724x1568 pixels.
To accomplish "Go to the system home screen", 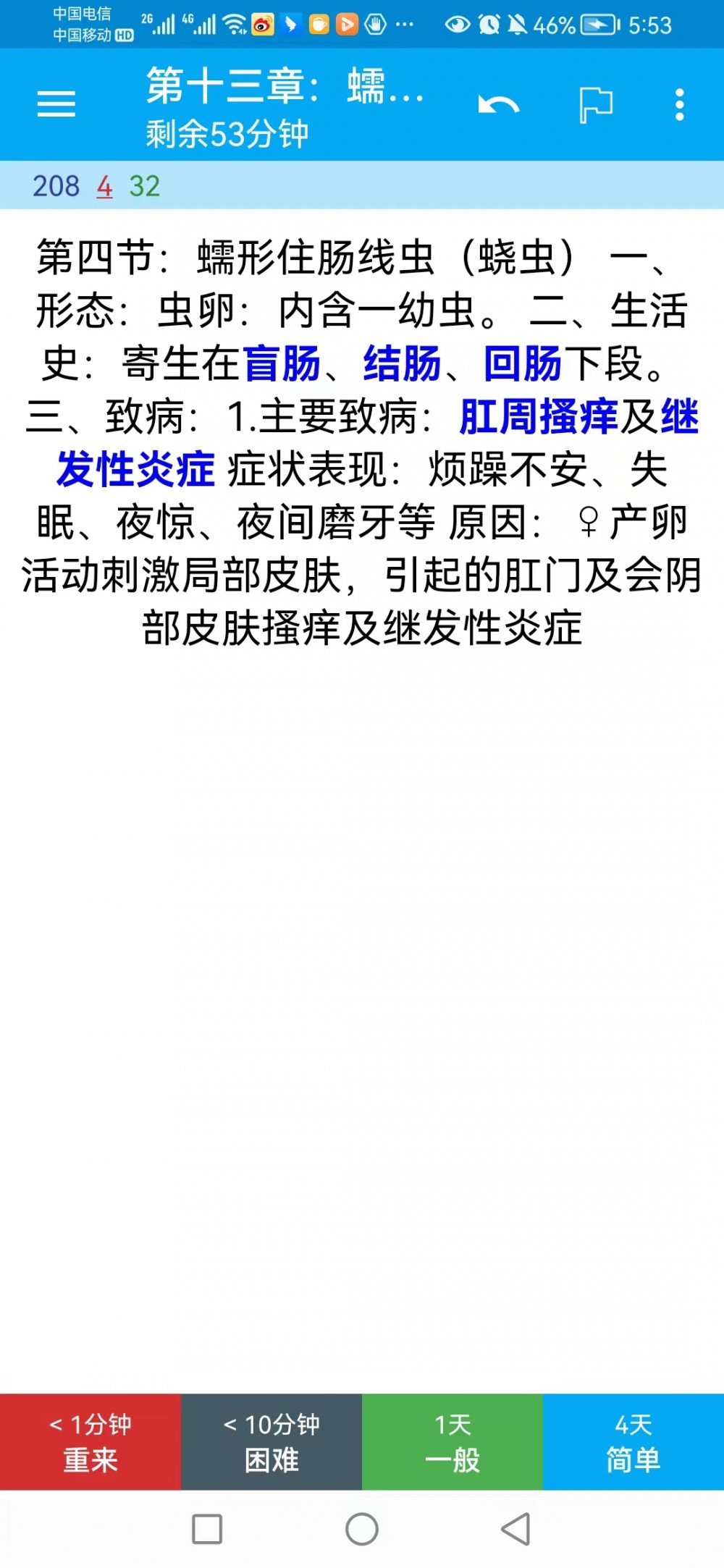I will (x=362, y=1529).
